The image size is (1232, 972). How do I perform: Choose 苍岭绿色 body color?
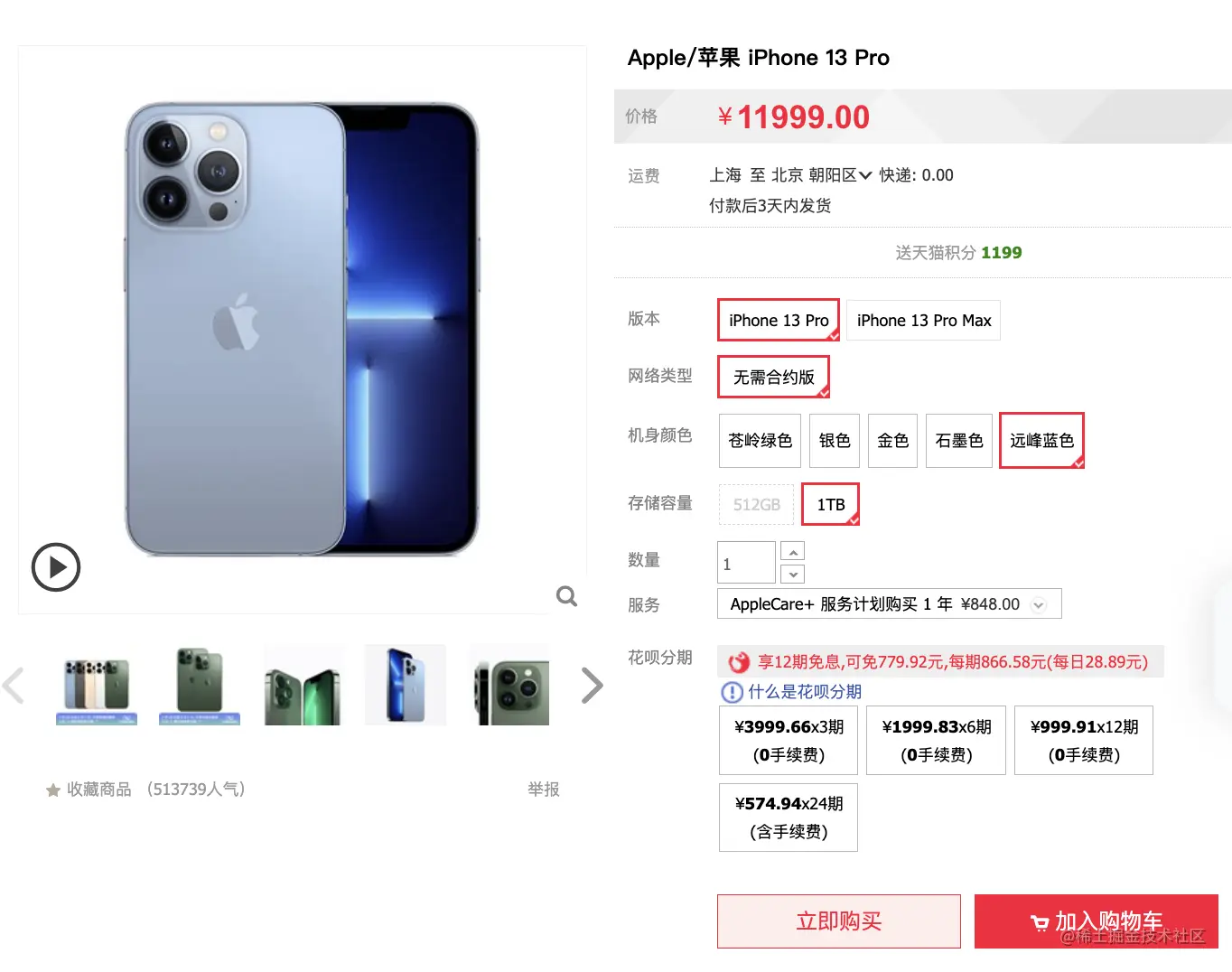(760, 441)
